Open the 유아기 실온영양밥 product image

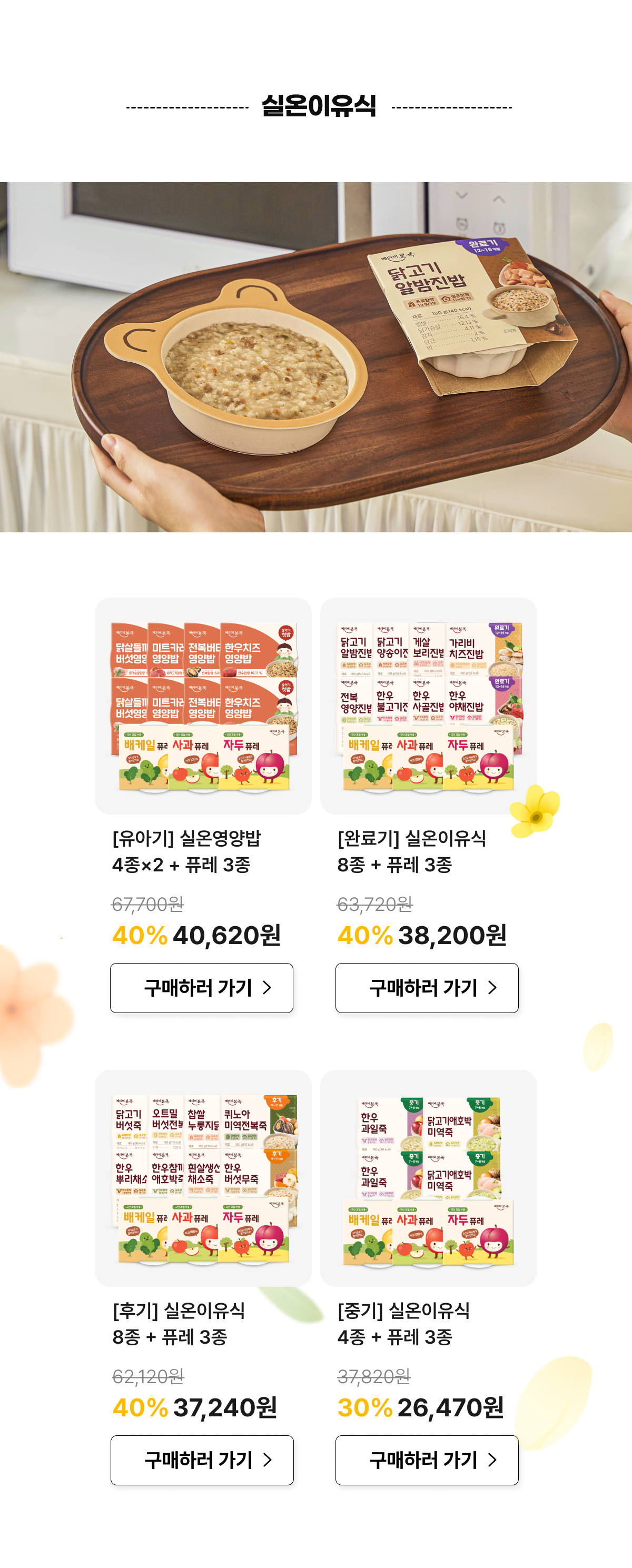[x=203, y=706]
